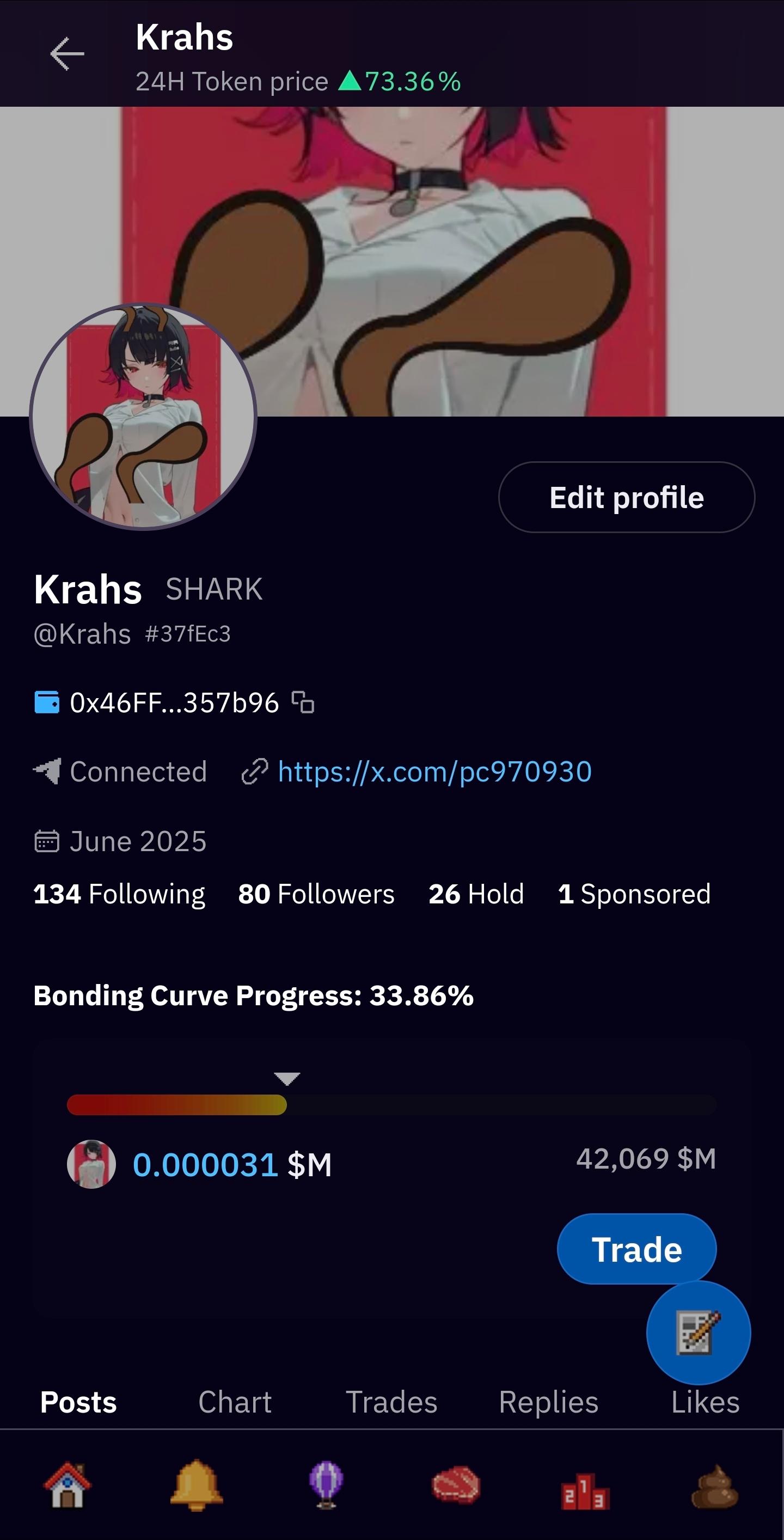784x1540 pixels.
Task: Switch to the Trades tab
Action: coord(391,1403)
